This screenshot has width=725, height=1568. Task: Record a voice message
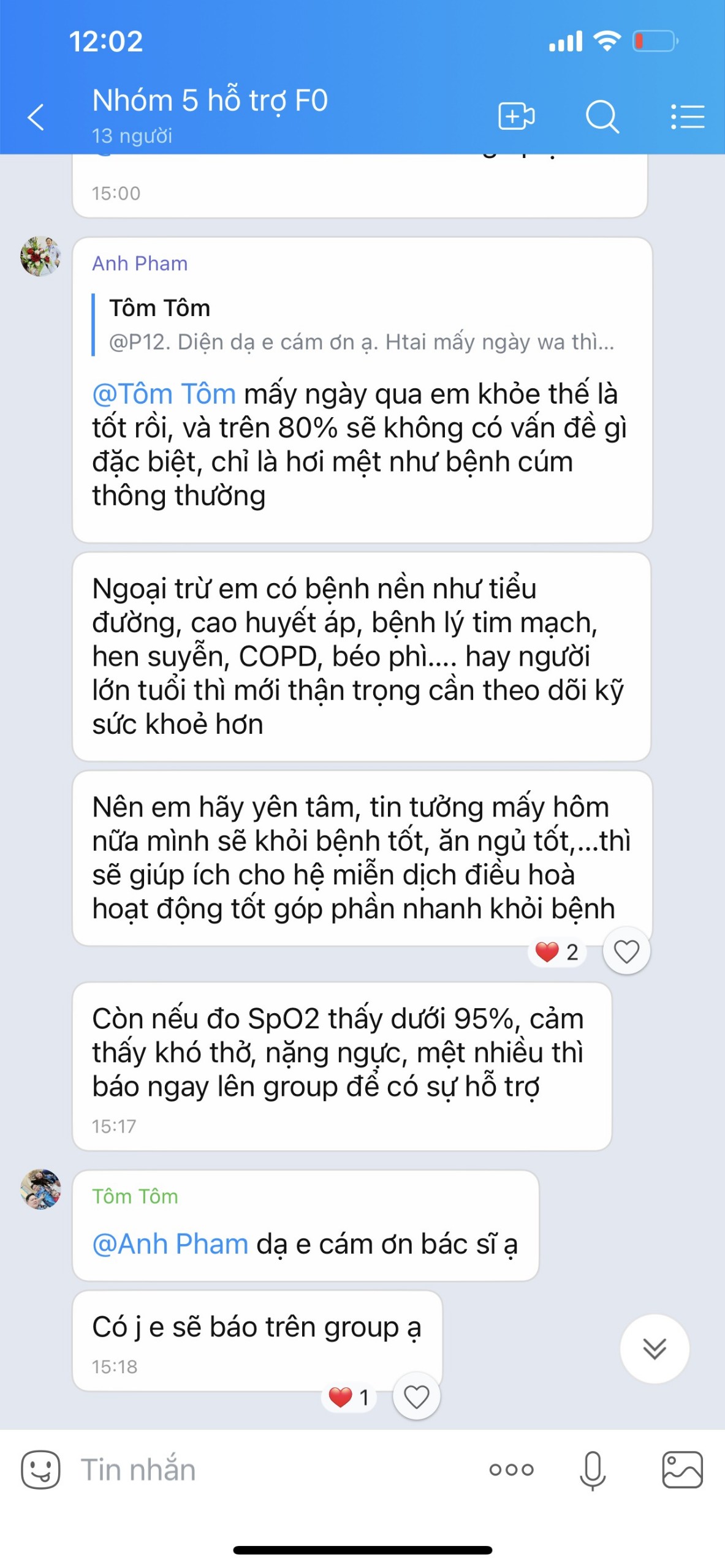click(592, 1469)
